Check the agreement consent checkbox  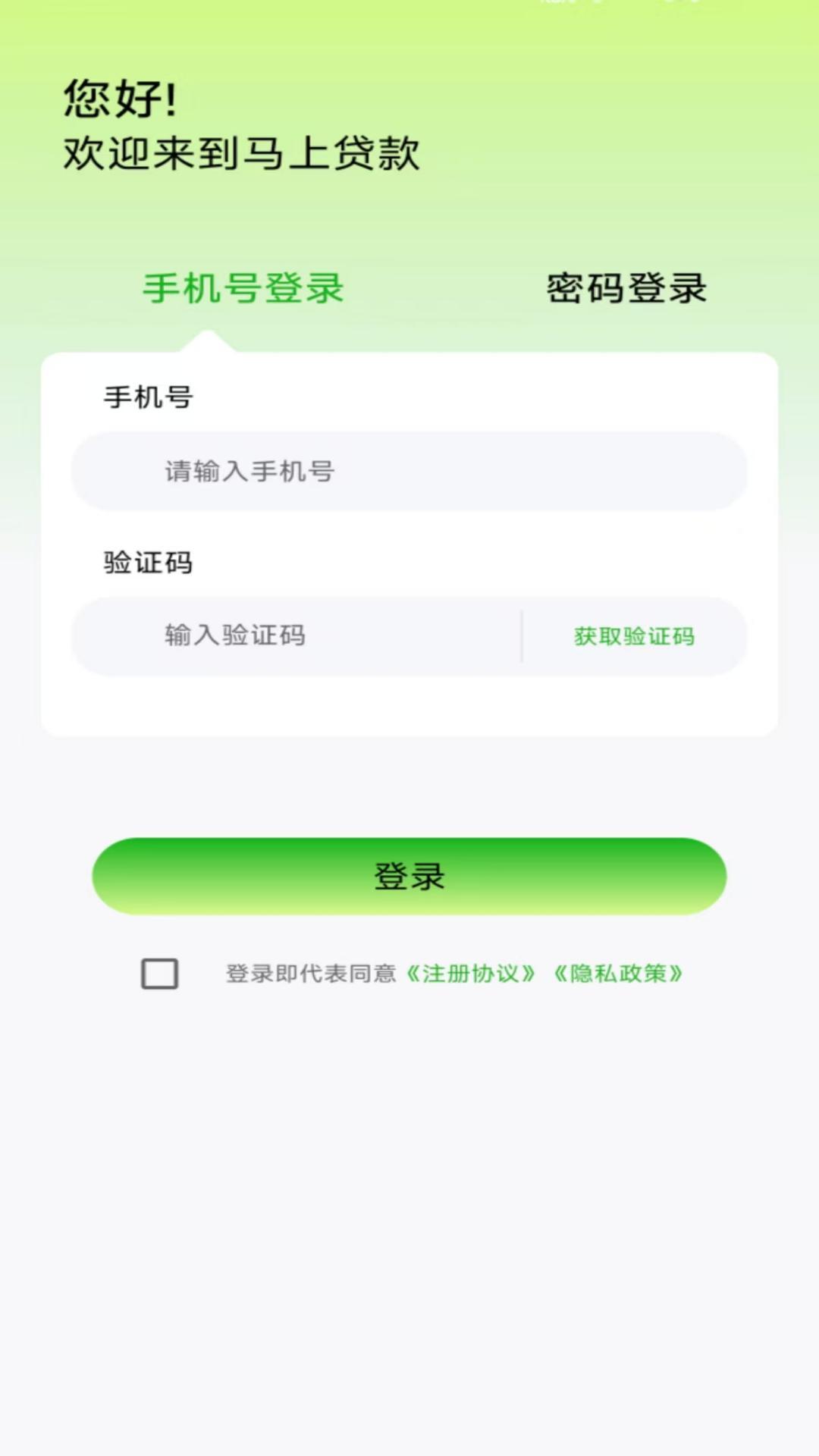pyautogui.click(x=160, y=973)
